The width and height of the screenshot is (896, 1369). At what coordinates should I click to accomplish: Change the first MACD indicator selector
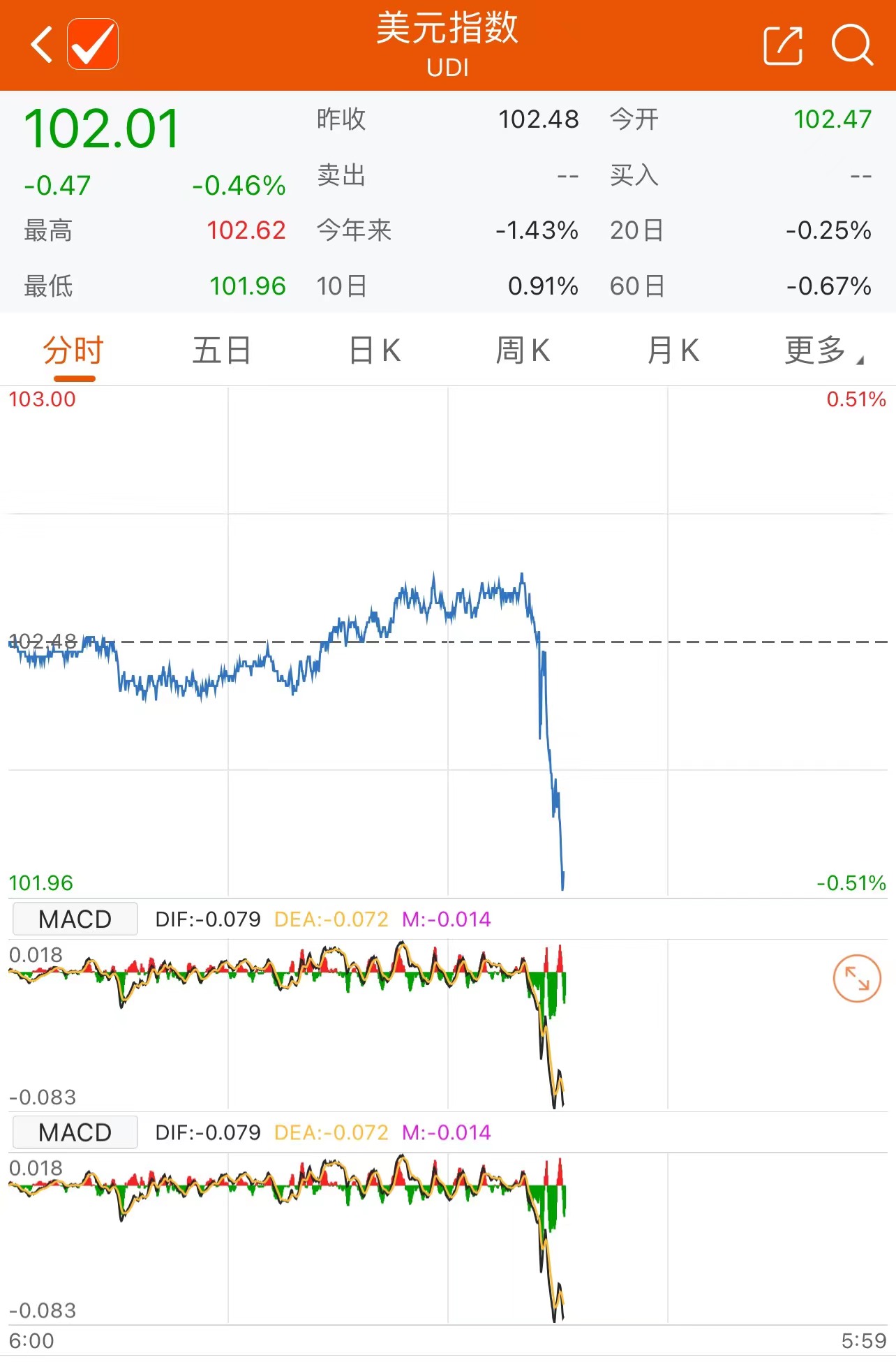click(x=75, y=919)
